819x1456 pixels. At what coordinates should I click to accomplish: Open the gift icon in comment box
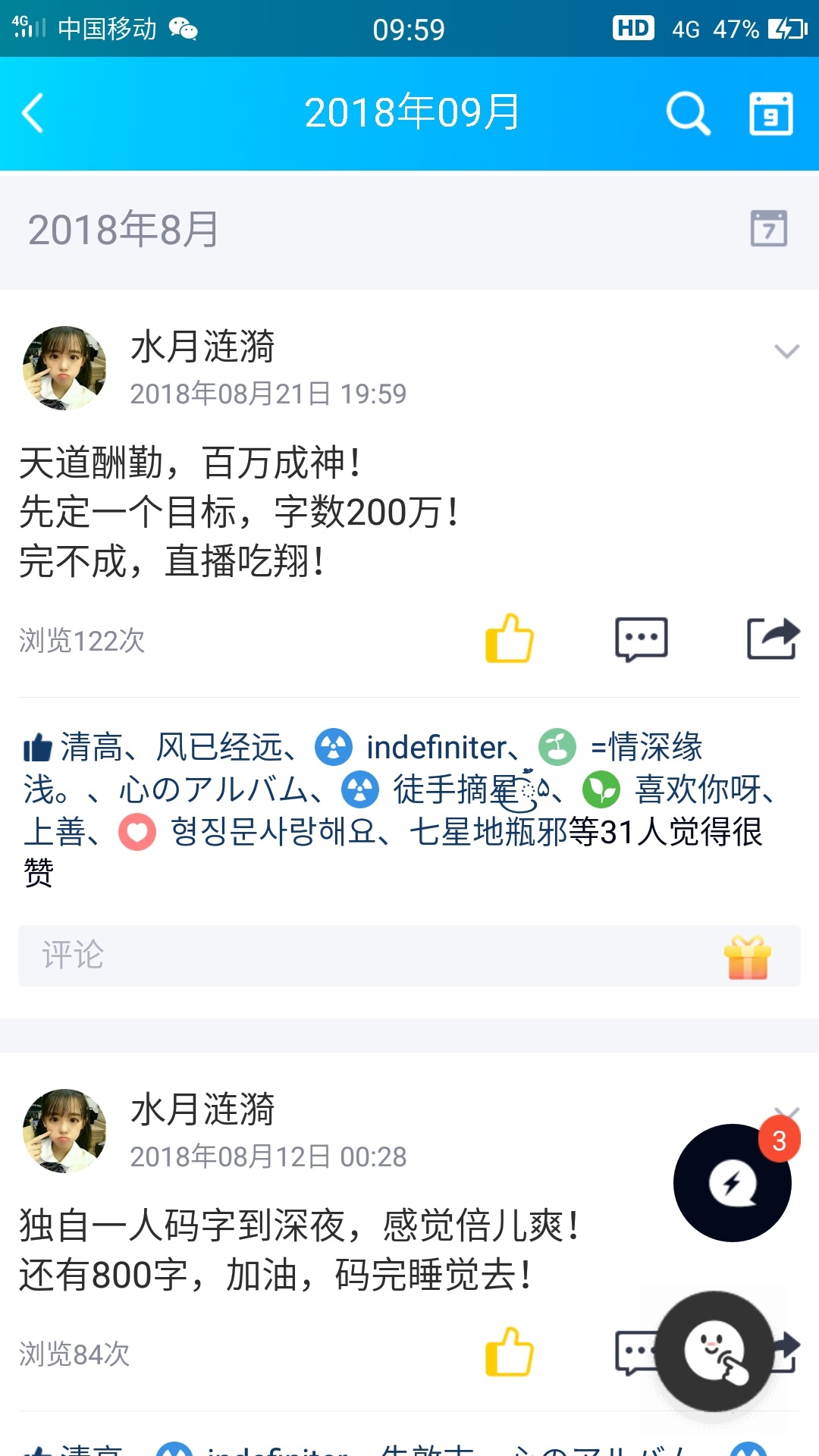748,956
